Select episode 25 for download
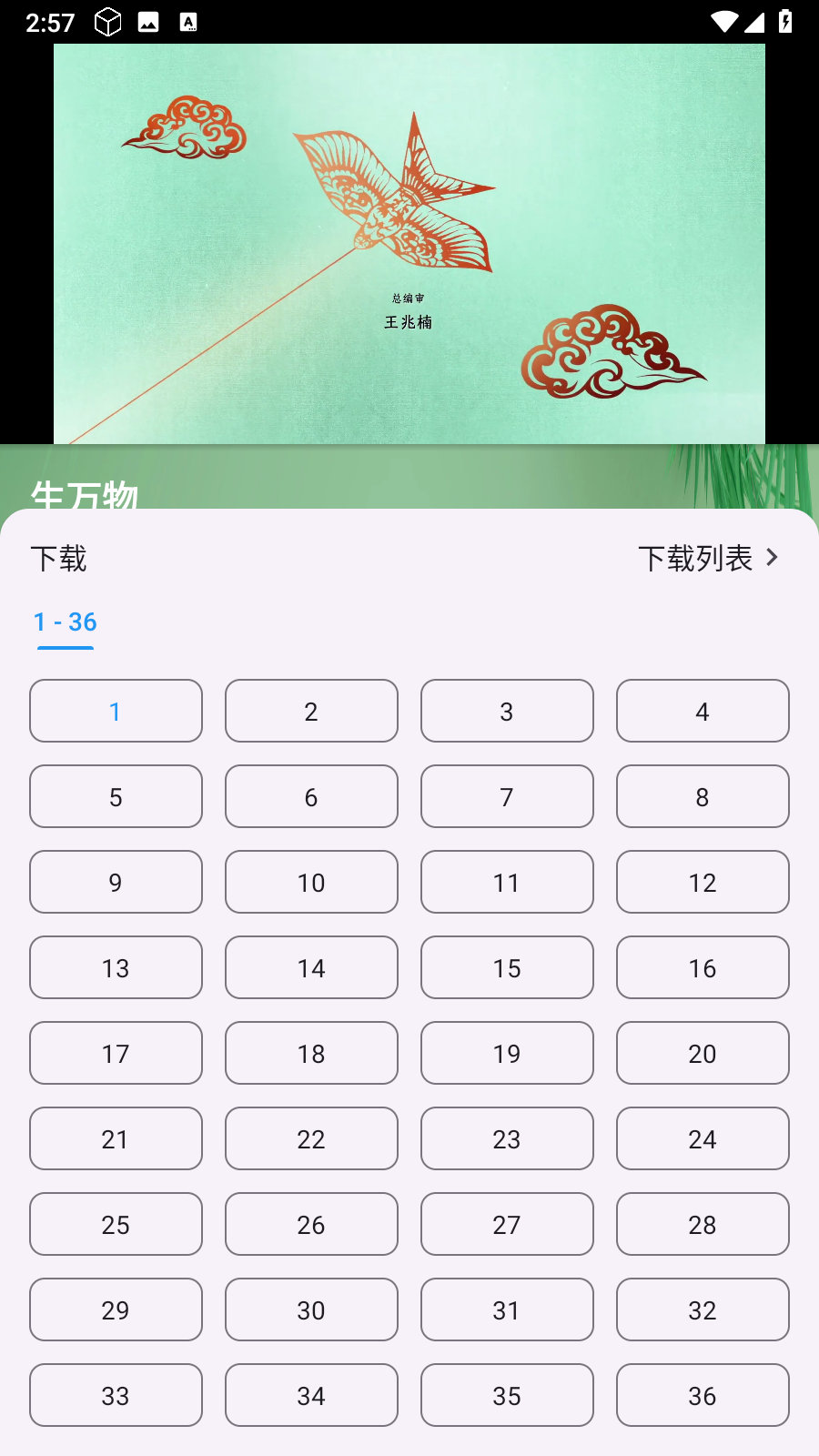 pyautogui.click(x=116, y=1224)
